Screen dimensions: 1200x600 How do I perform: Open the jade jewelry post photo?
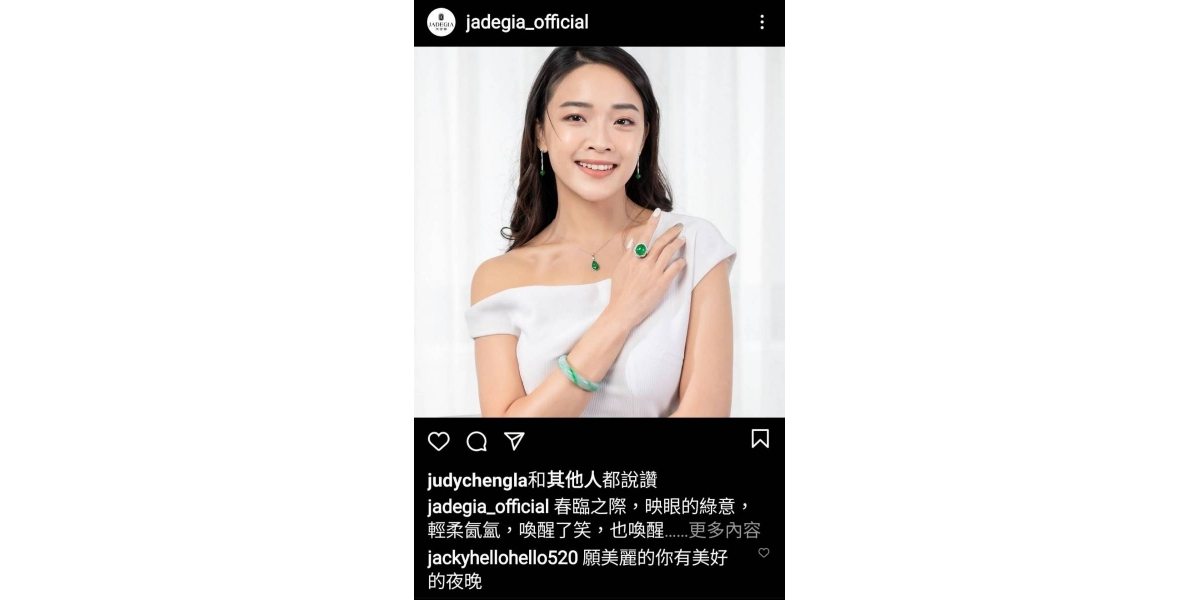[x=599, y=232]
